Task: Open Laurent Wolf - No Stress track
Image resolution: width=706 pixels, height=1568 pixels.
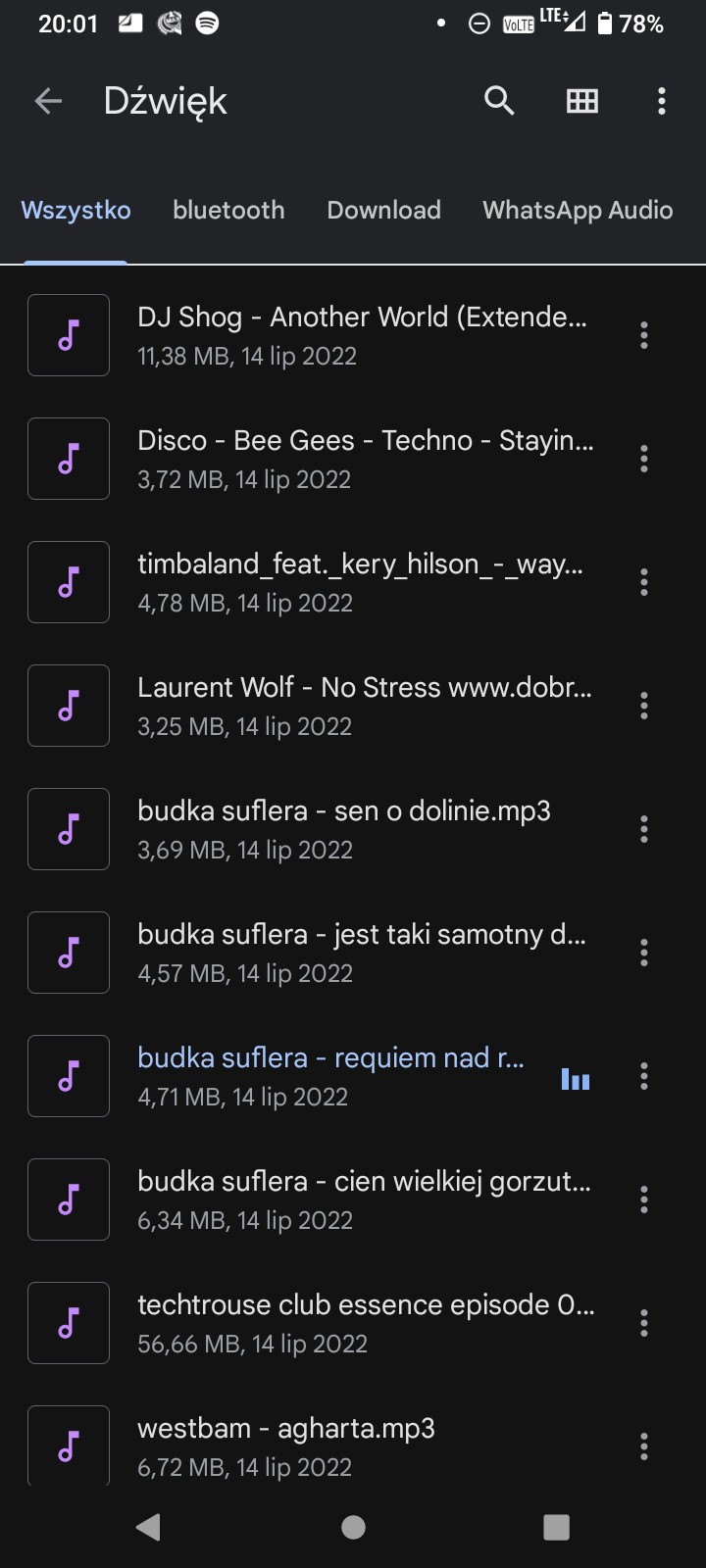Action: (x=364, y=705)
